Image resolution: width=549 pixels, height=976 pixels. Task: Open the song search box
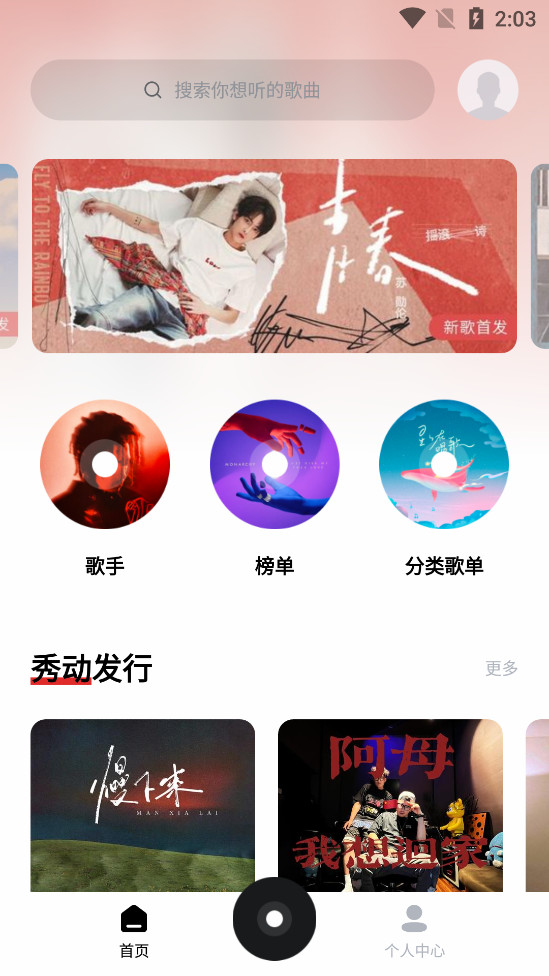pos(232,90)
